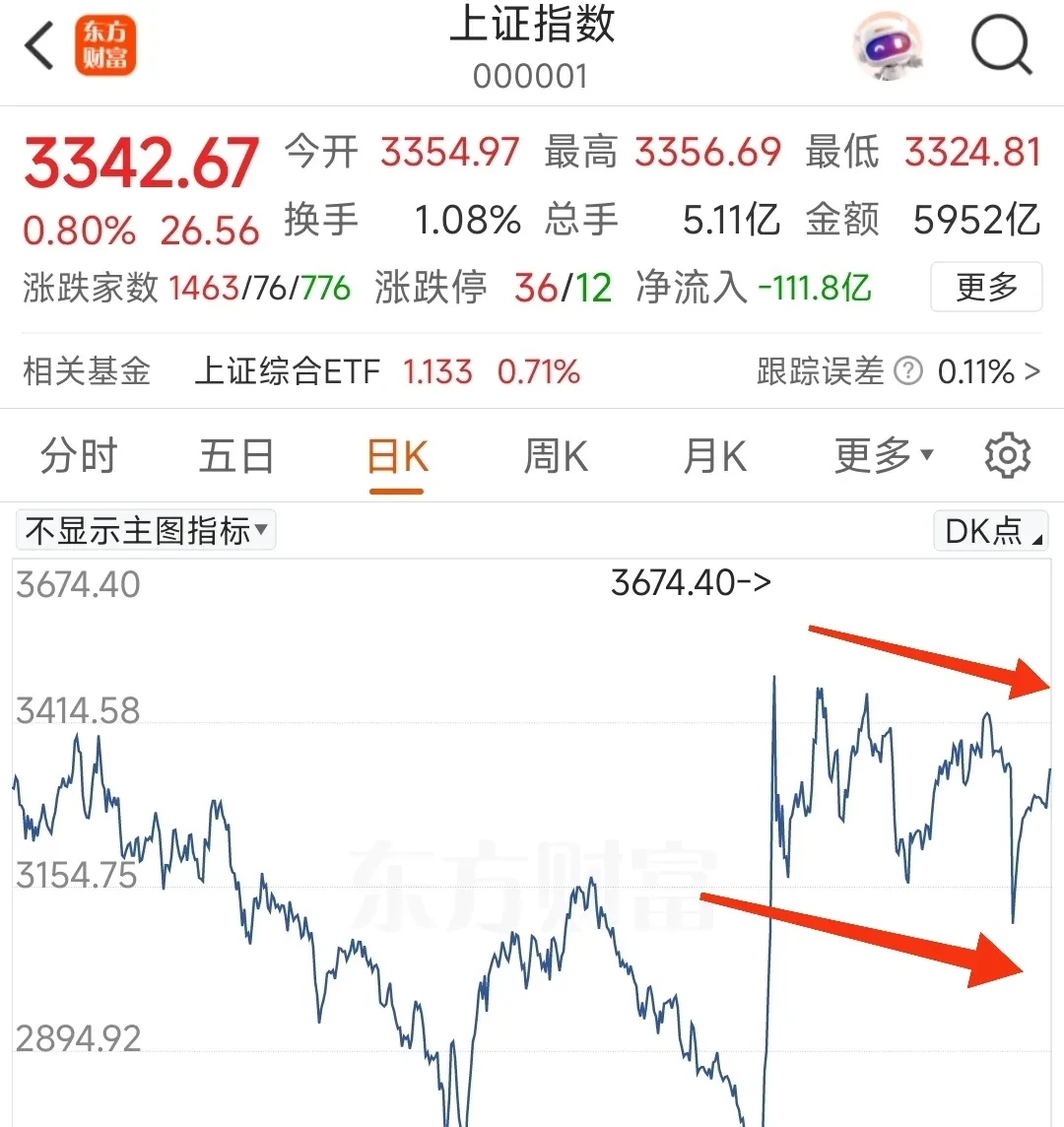This screenshot has width=1064, height=1127.
Task: Expand the 更多 chart period dropdown
Action: [x=883, y=456]
